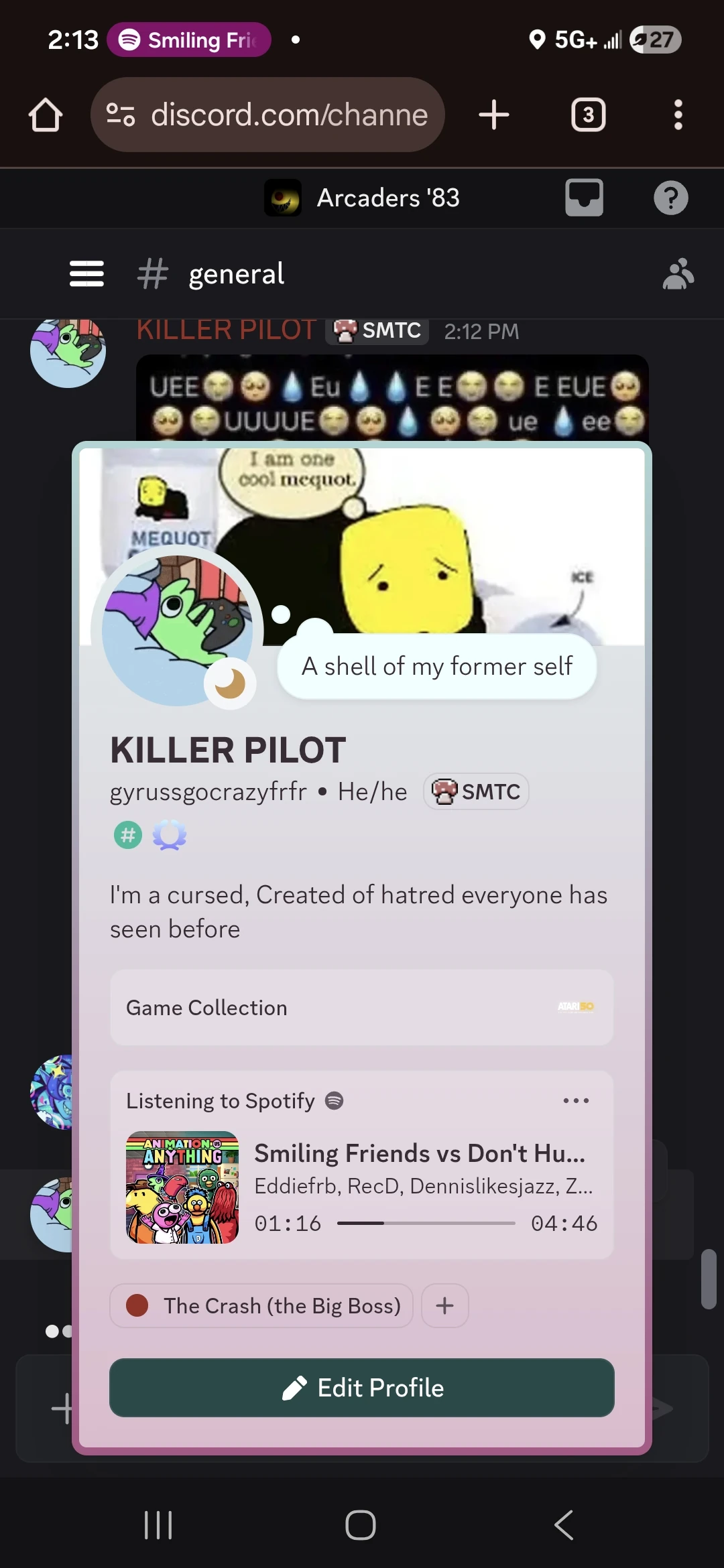Tap the moon status icon on the avatar
The width and height of the screenshot is (724, 1568).
click(230, 683)
